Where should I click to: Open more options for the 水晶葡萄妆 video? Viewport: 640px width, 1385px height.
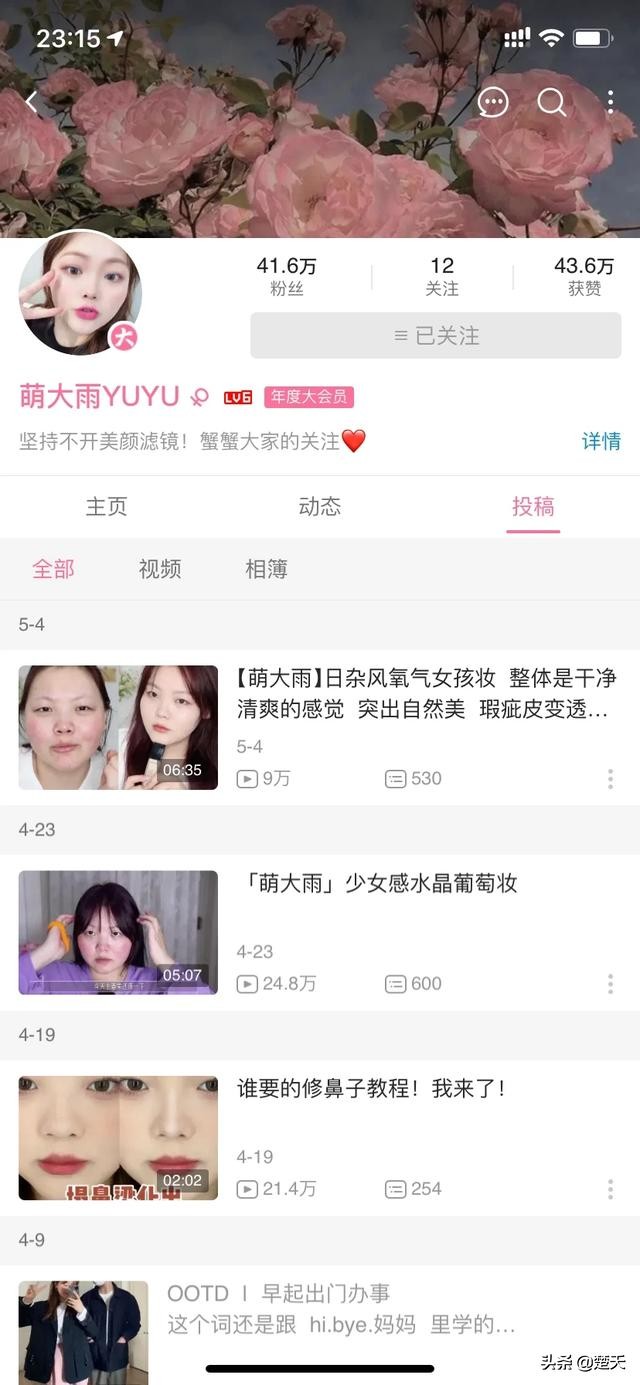pos(610,984)
